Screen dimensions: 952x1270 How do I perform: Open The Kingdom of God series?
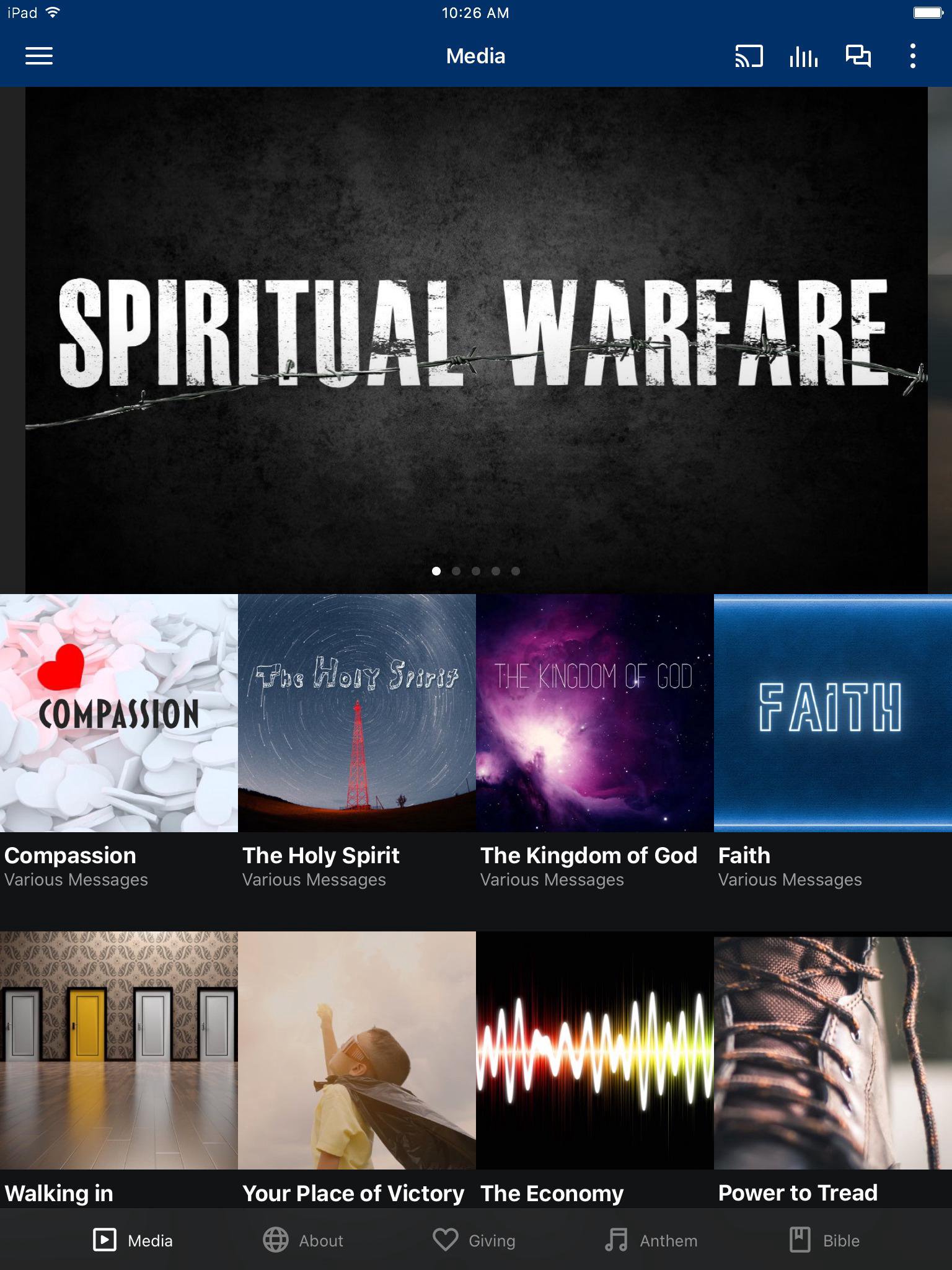pos(595,713)
